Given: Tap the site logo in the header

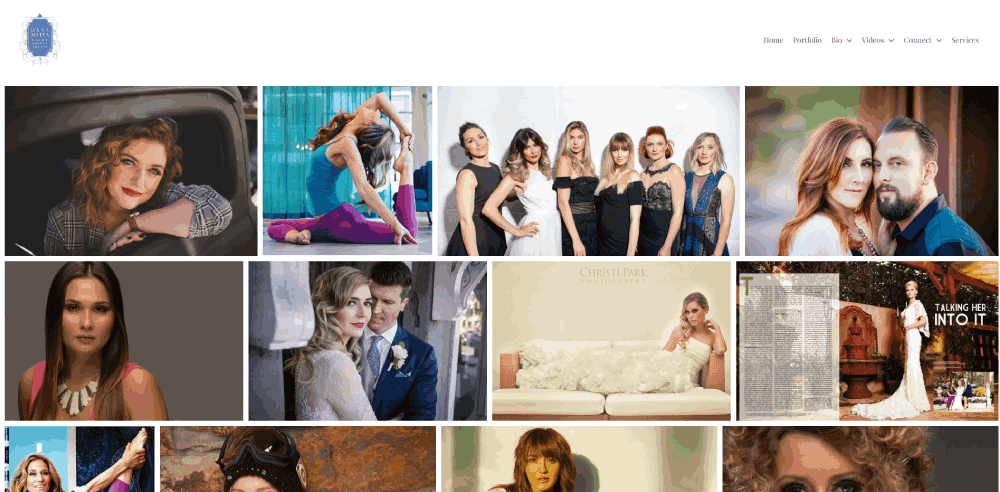Looking at the screenshot, I should [40, 40].
